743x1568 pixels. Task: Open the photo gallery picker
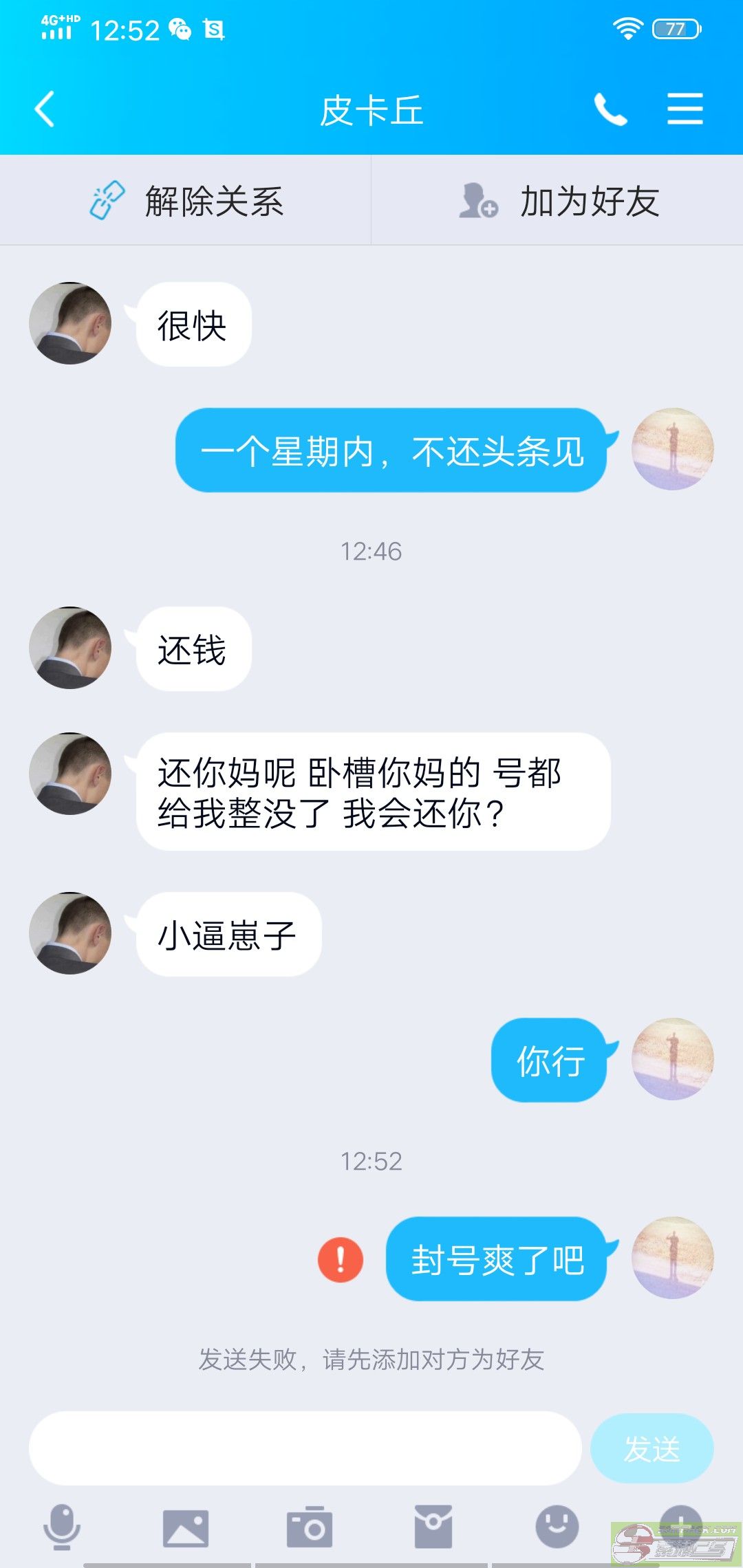pos(186,1528)
